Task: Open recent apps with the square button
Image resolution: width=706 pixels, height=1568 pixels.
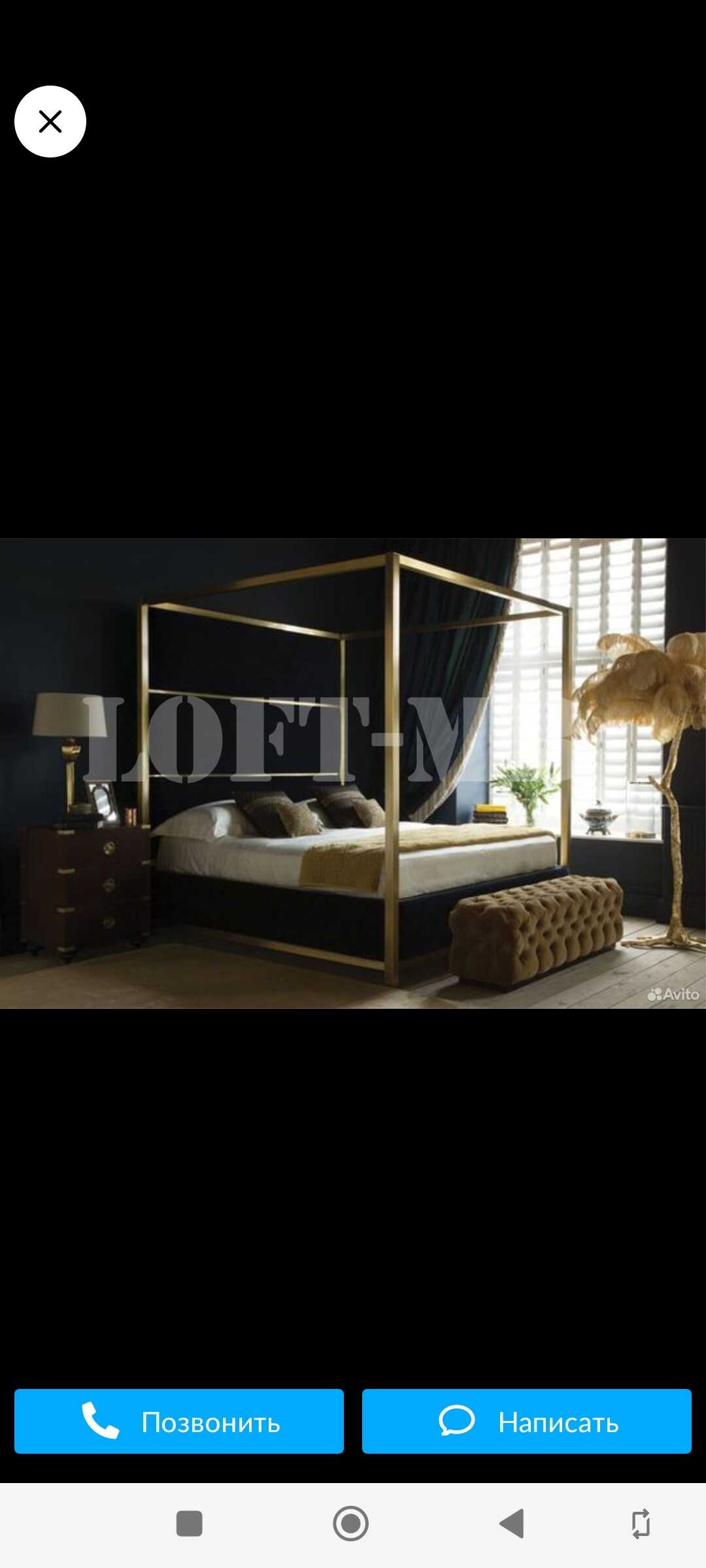Action: [190, 1524]
